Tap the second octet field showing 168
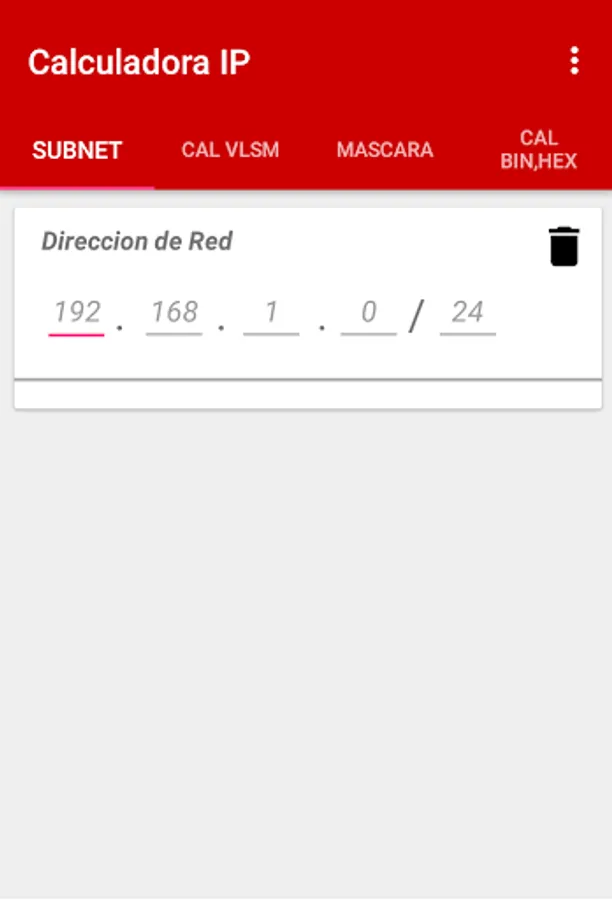The image size is (612, 900). [x=174, y=313]
